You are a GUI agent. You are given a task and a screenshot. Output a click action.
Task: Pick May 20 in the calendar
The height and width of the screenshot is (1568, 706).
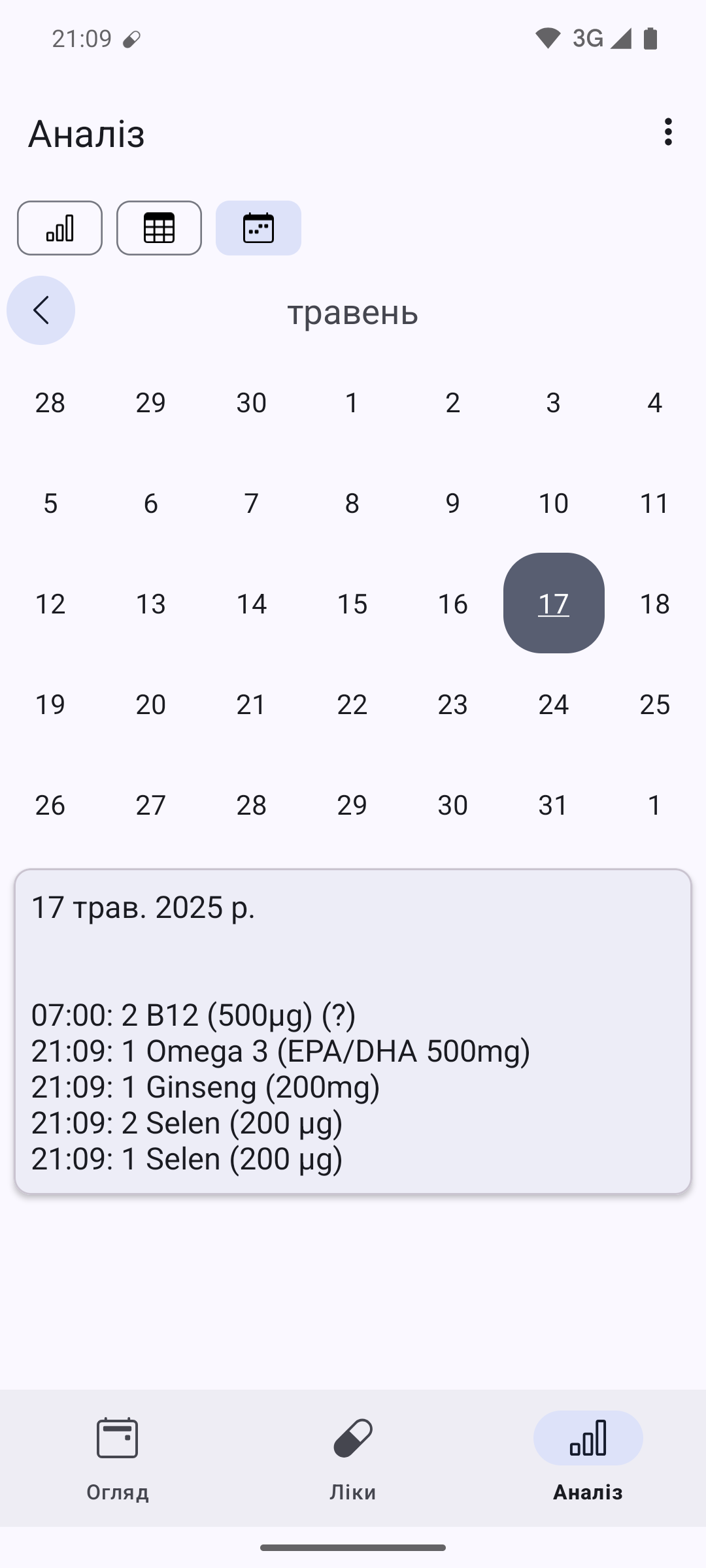pos(150,704)
